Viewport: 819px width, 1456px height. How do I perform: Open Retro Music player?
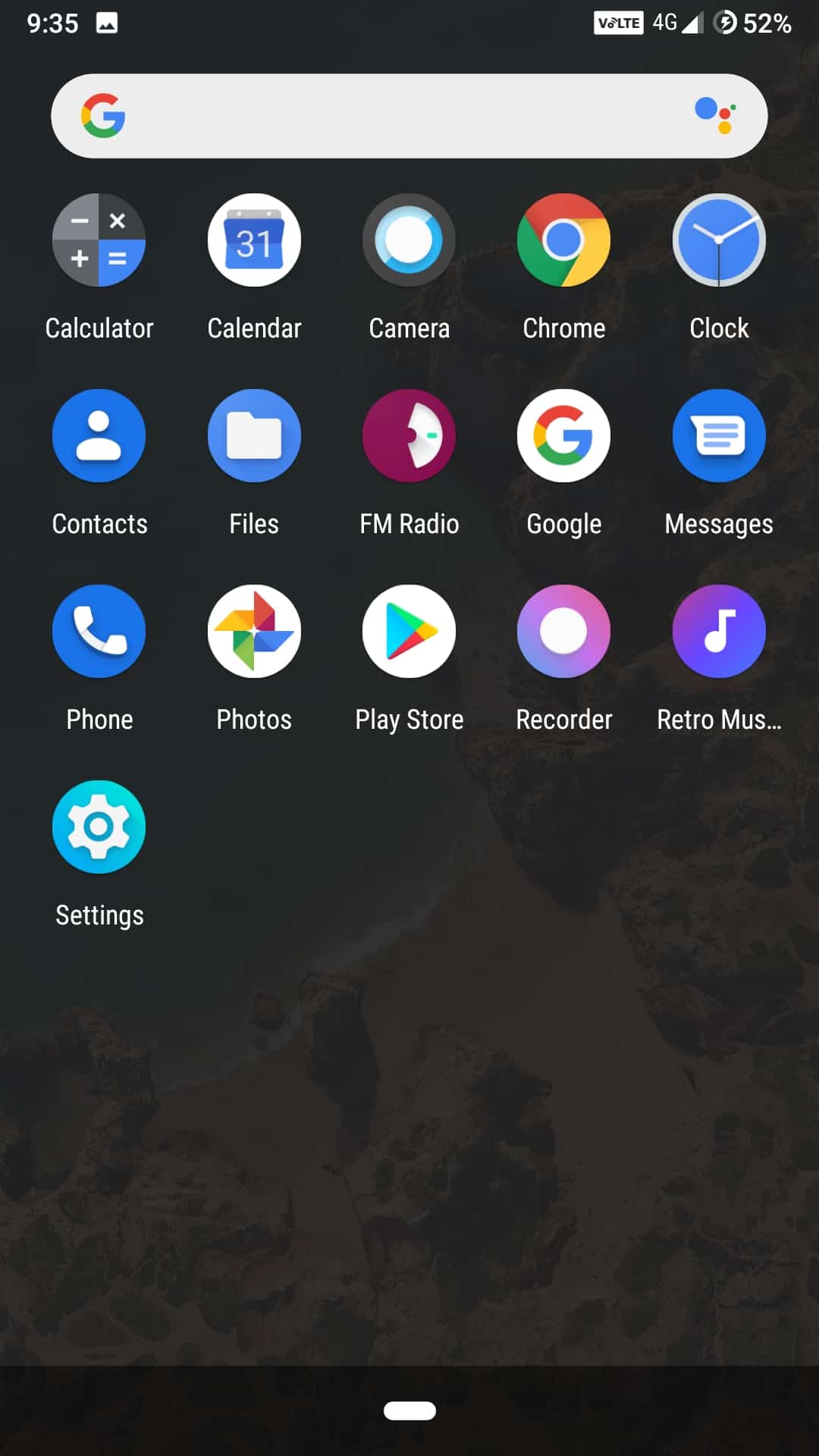[x=719, y=632]
